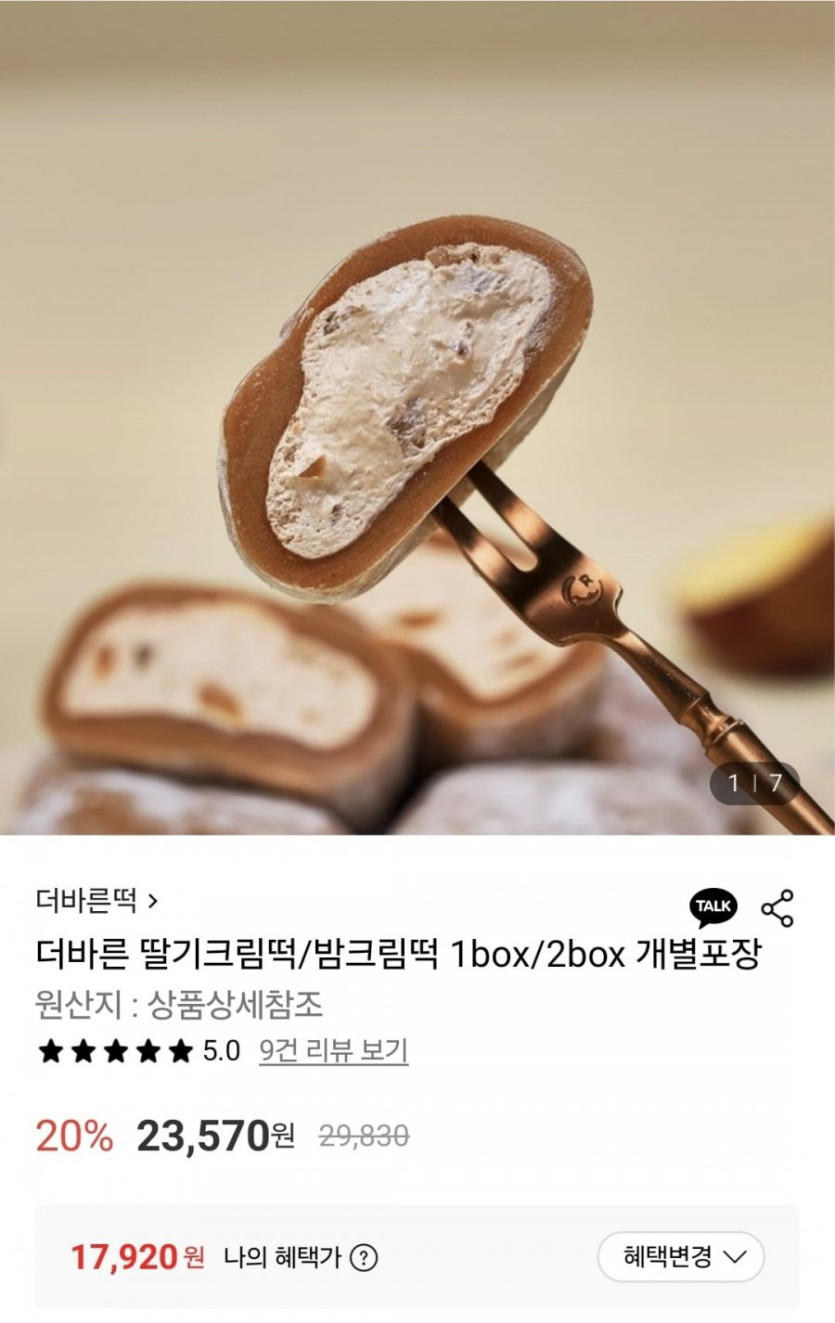The image size is (835, 1323).
Task: Expand the 혜택변경 dropdown
Action: (681, 1257)
